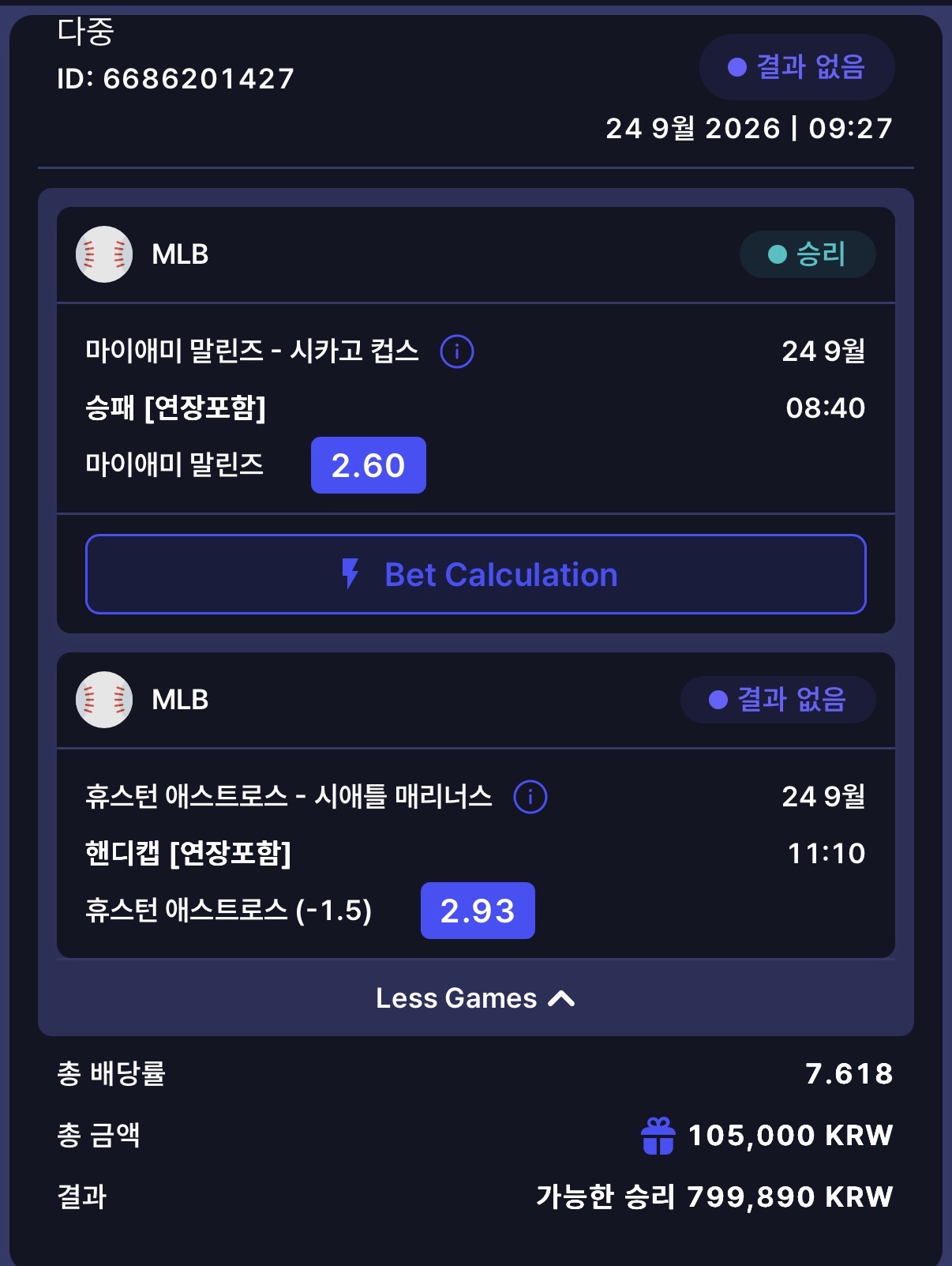952x1266 pixels.
Task: Open info icon for 마이애미 말린즈 - 시카고 컵스
Action: (x=457, y=351)
